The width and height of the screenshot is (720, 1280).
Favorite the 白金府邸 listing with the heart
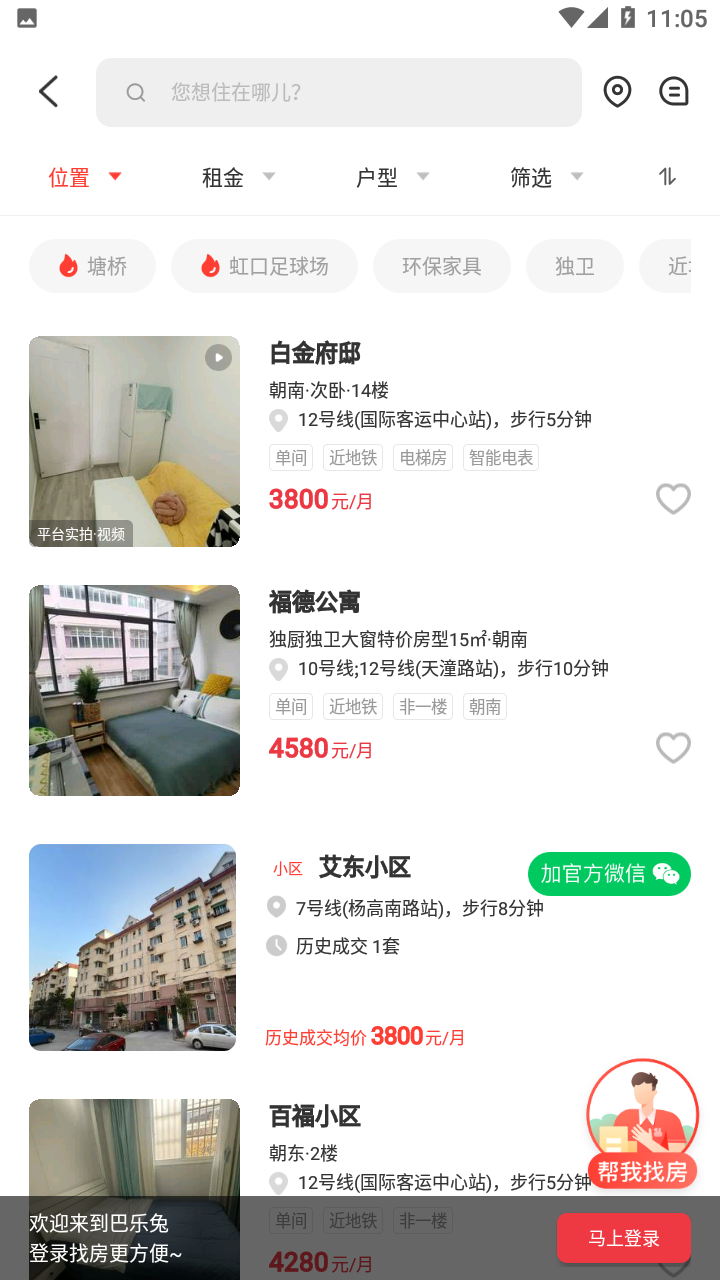pyautogui.click(x=673, y=498)
